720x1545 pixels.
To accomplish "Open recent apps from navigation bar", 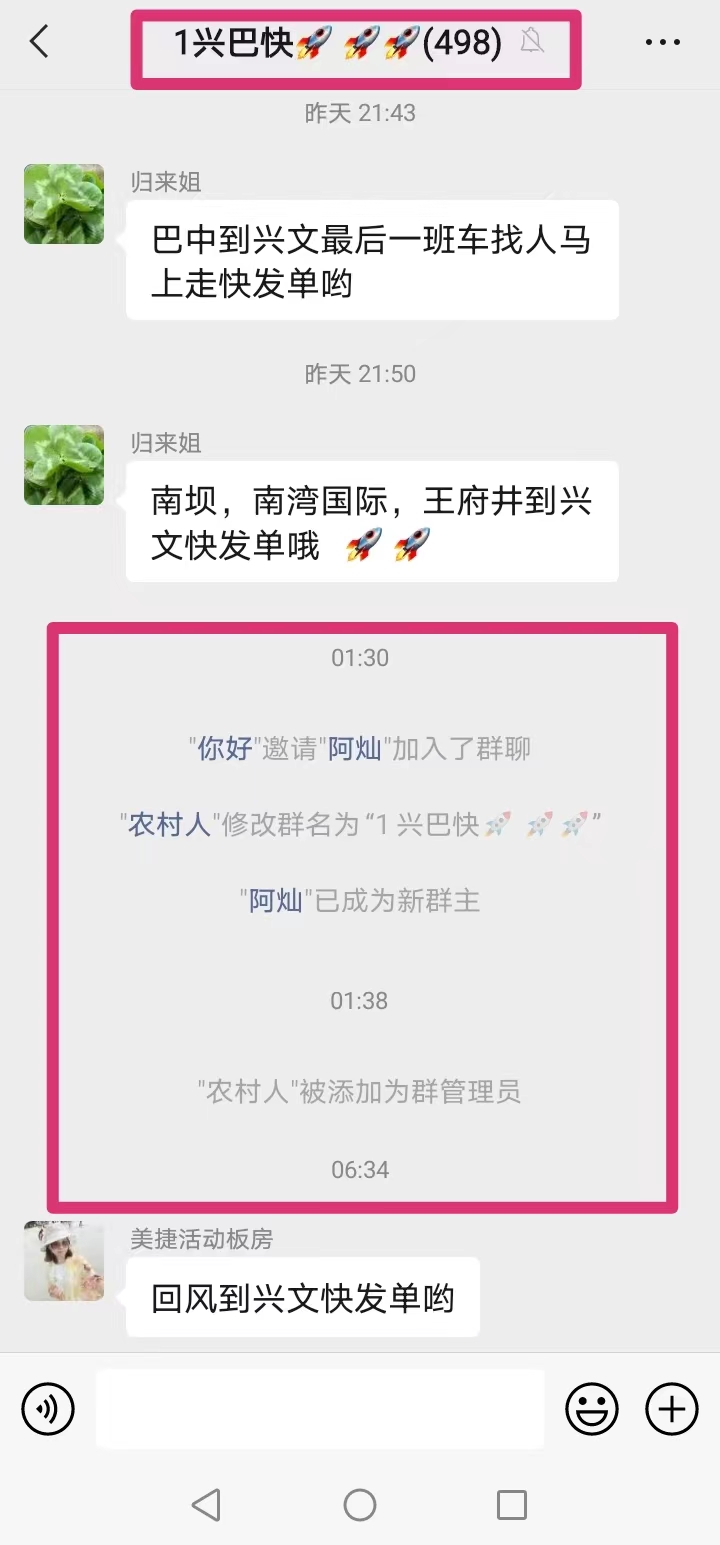I will pos(512,1504).
